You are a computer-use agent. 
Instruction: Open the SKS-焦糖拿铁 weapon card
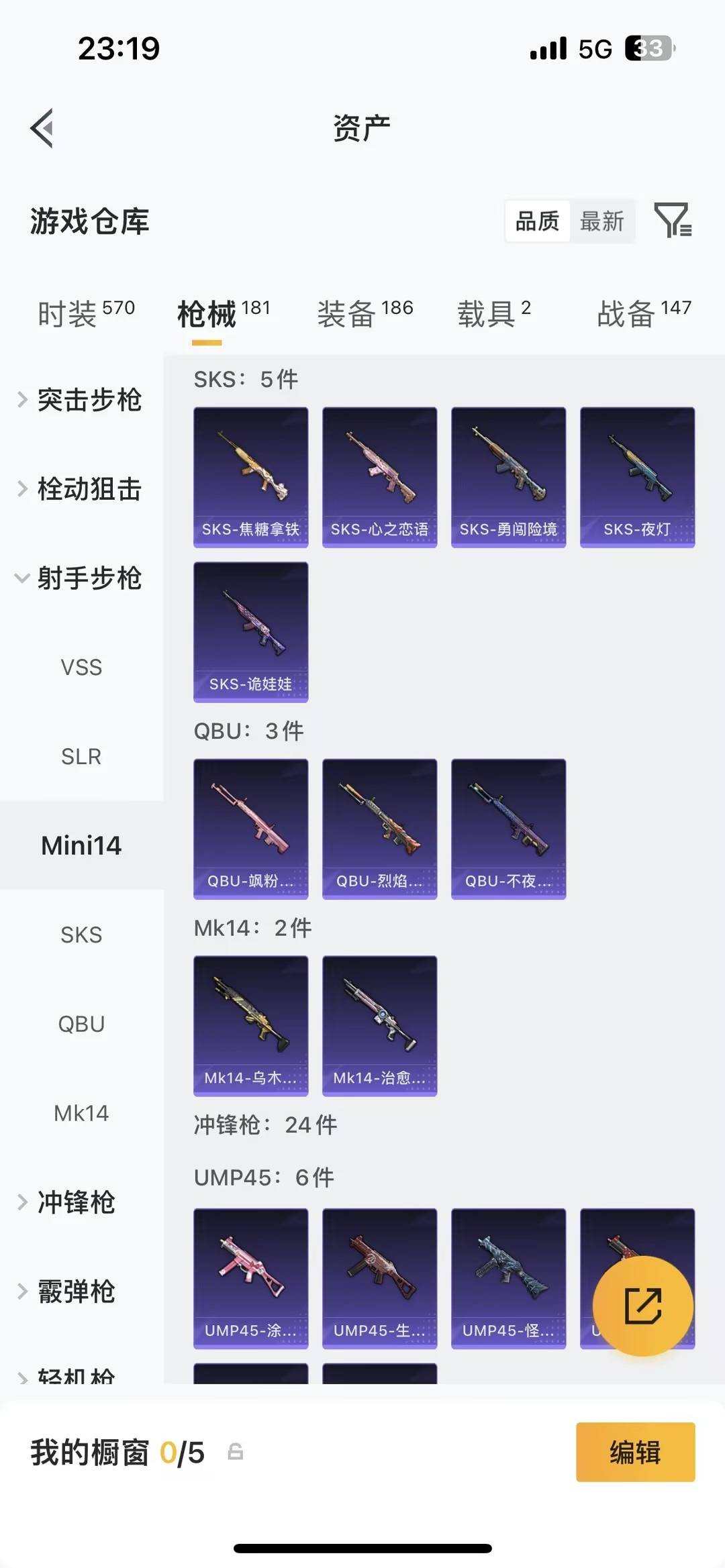[x=250, y=477]
